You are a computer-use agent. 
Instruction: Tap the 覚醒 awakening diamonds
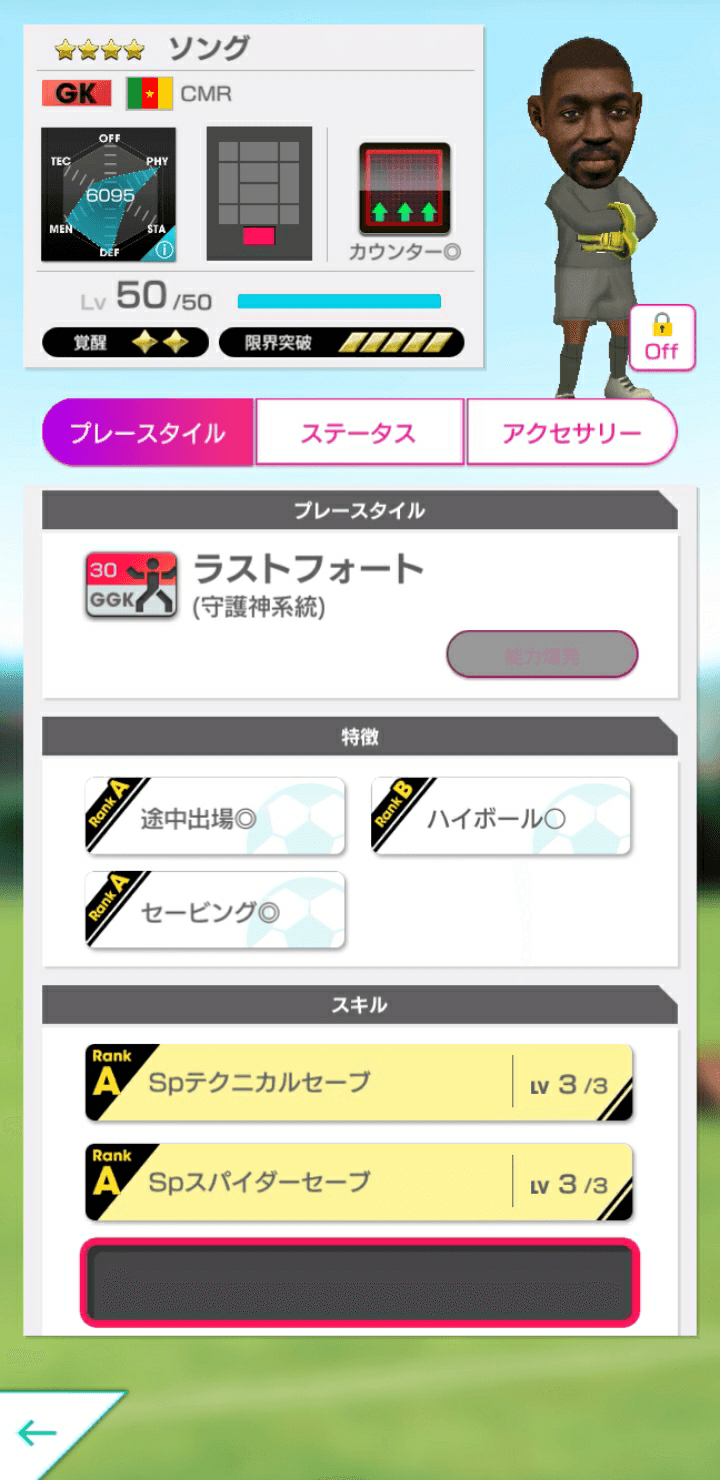point(124,341)
